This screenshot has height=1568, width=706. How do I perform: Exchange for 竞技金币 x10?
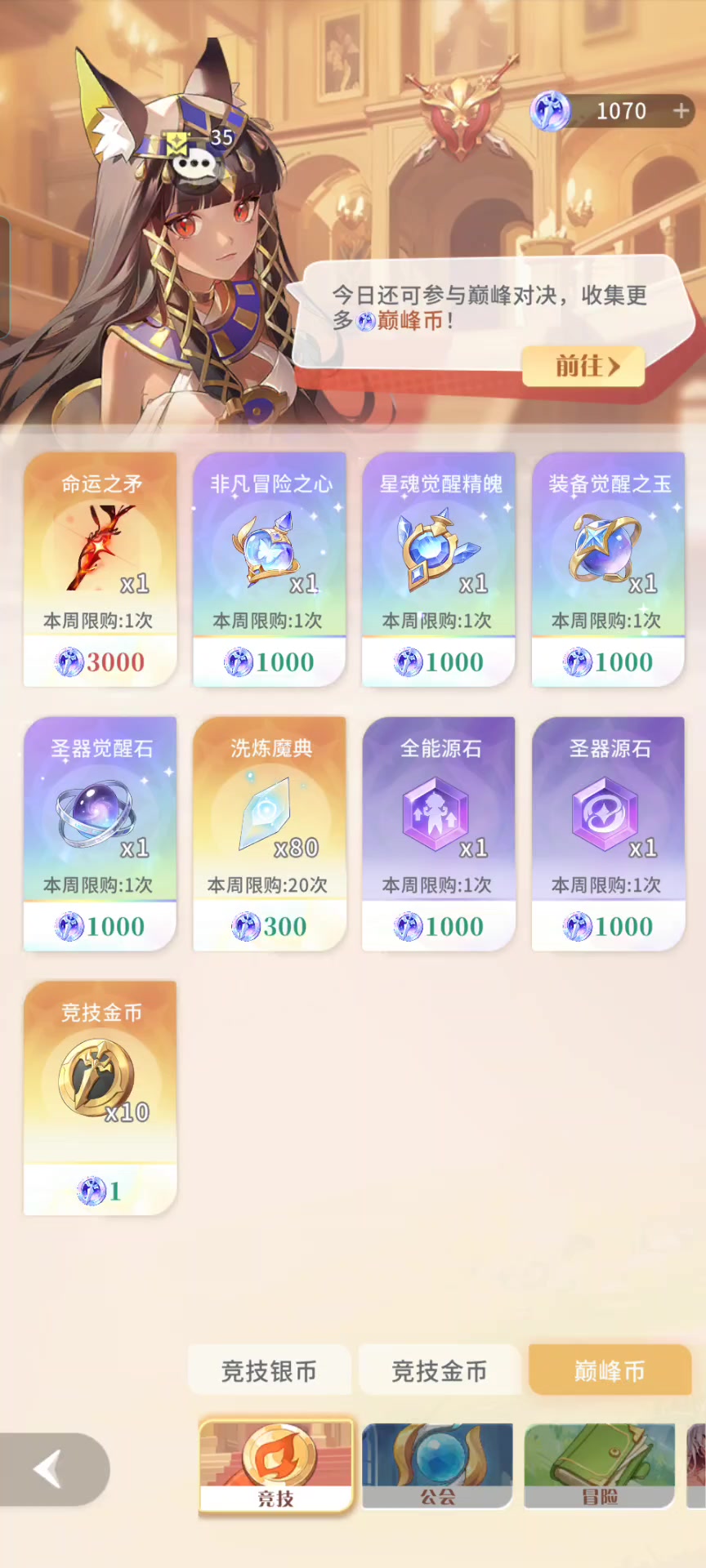101,1098
